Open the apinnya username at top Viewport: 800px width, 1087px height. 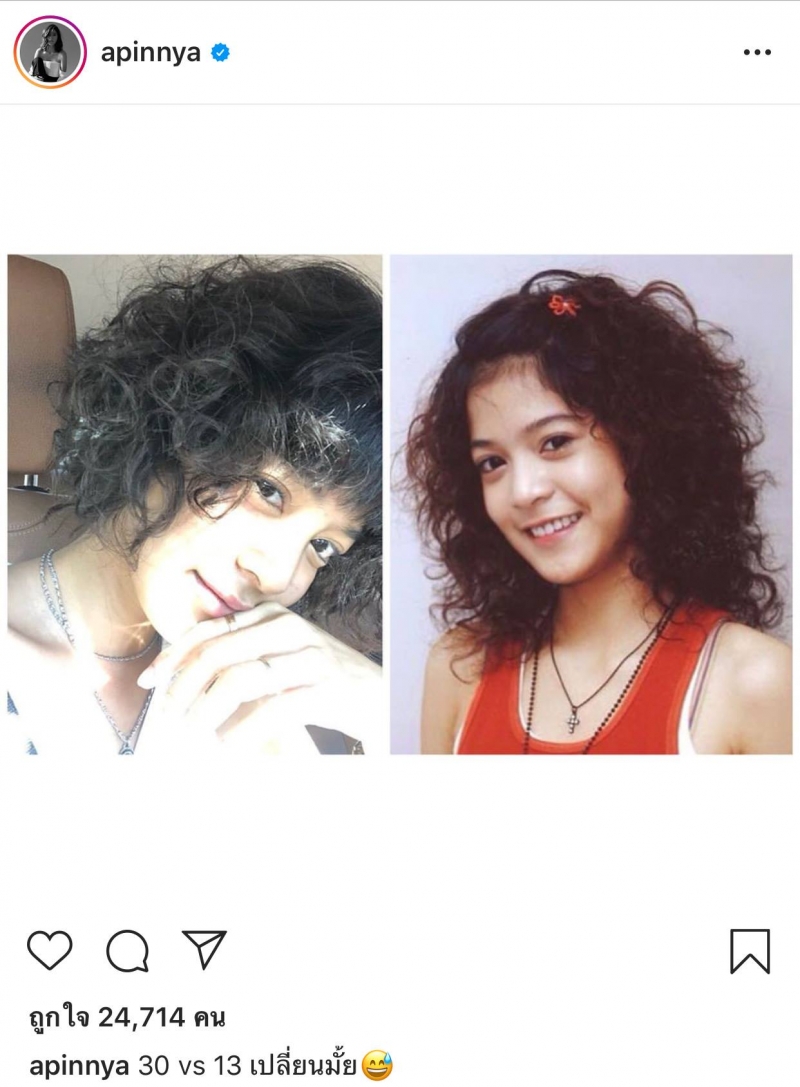150,53
